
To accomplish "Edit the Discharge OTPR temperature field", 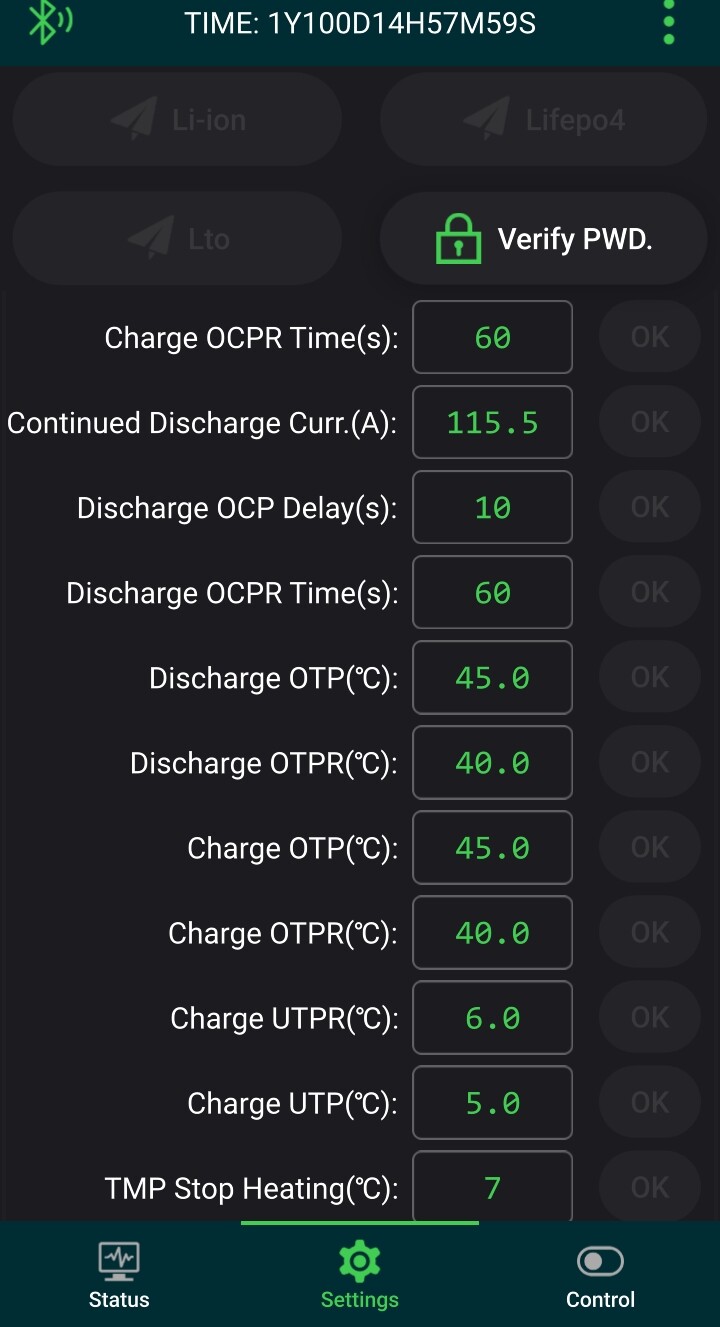I will pos(493,763).
